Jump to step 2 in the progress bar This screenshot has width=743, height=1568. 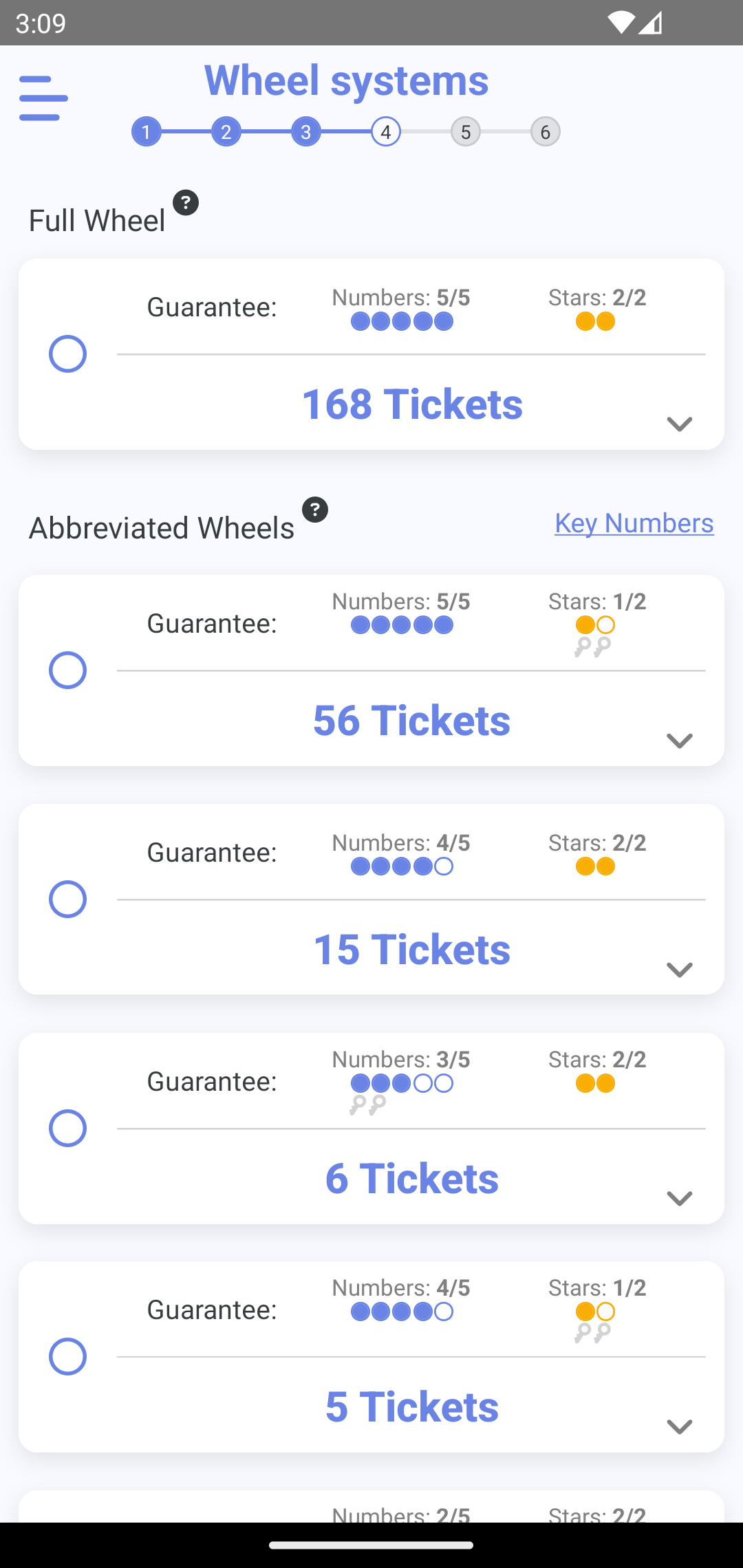(x=226, y=132)
